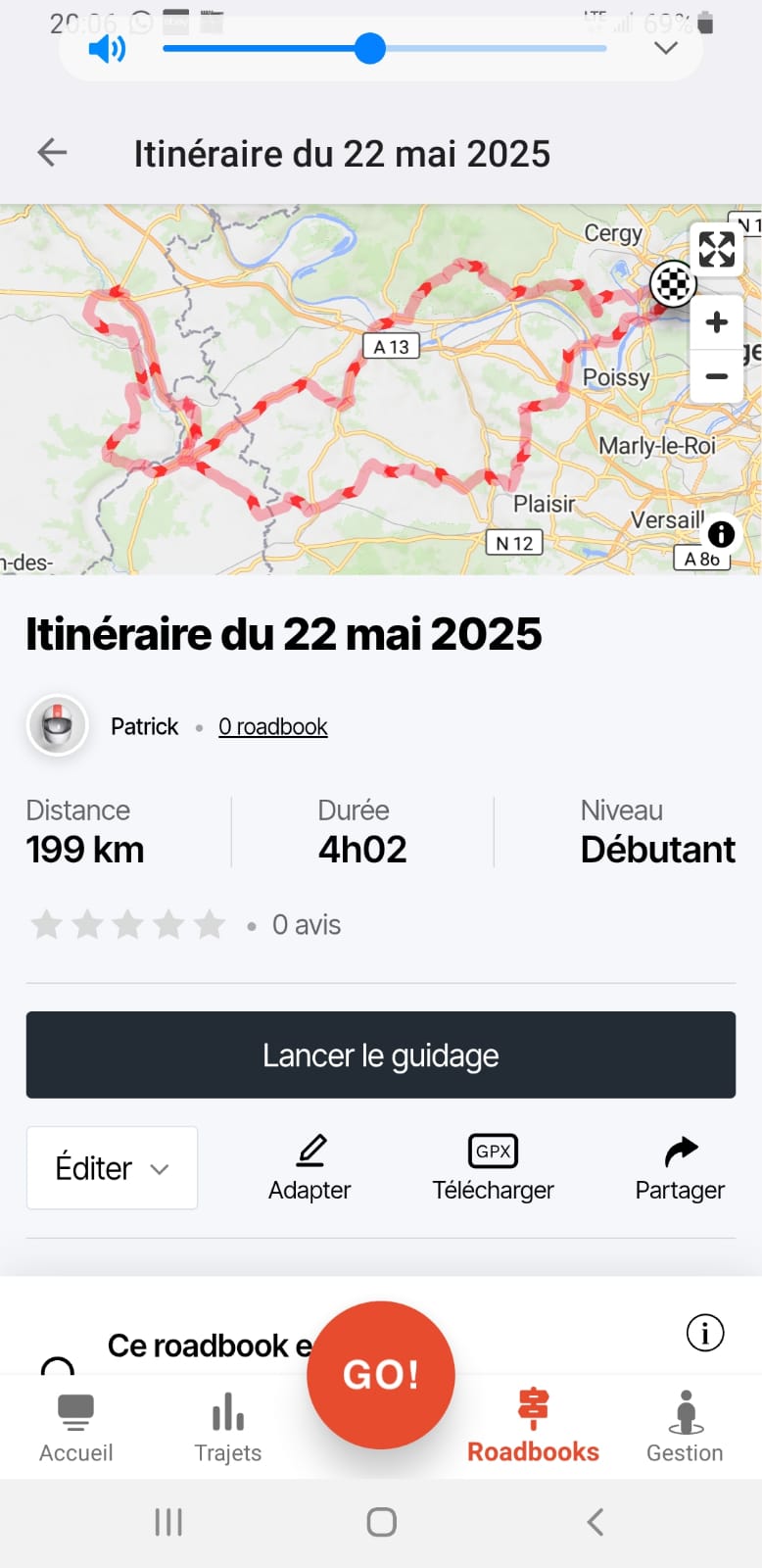Share the route with Partager
The image size is (762, 1568).
pyautogui.click(x=680, y=1168)
